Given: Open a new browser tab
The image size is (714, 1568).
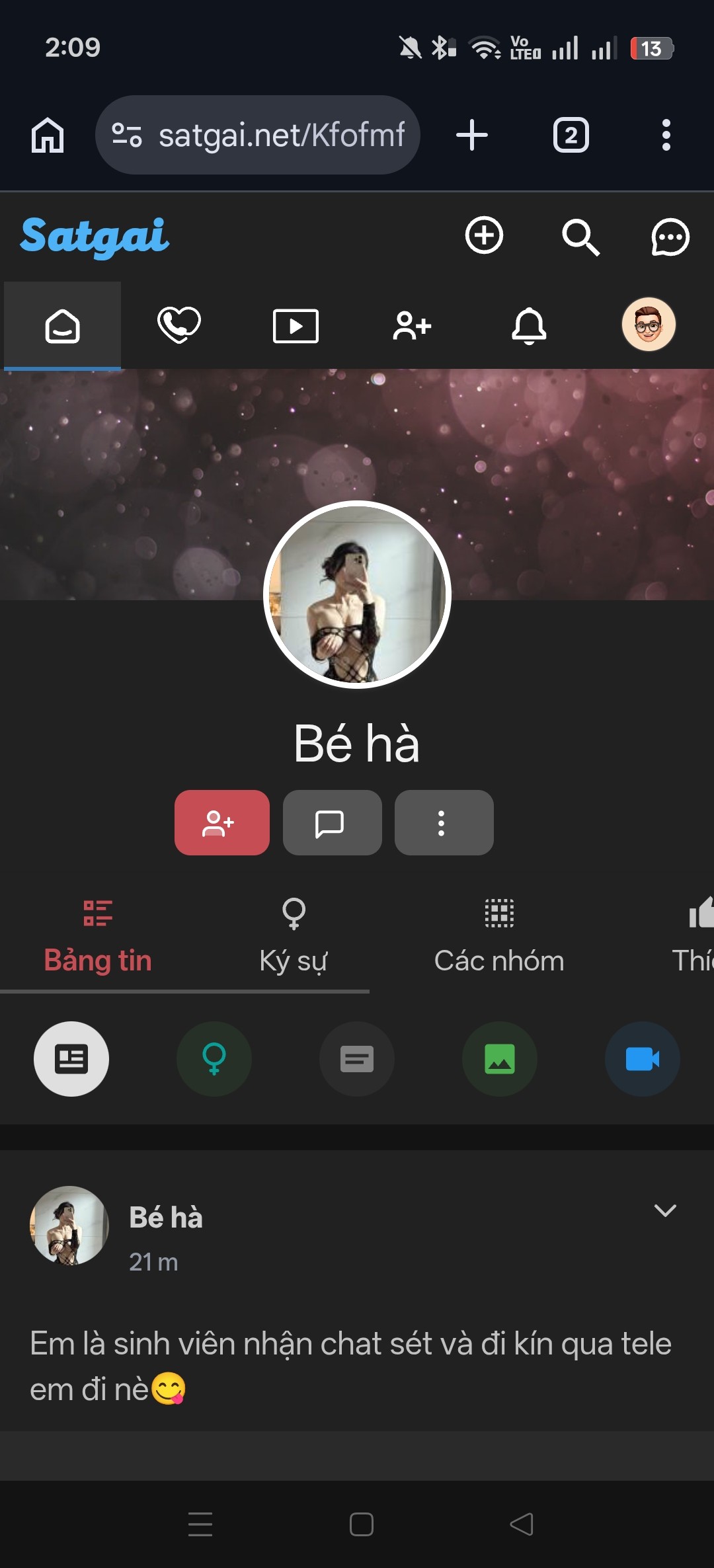Looking at the screenshot, I should pyautogui.click(x=472, y=136).
